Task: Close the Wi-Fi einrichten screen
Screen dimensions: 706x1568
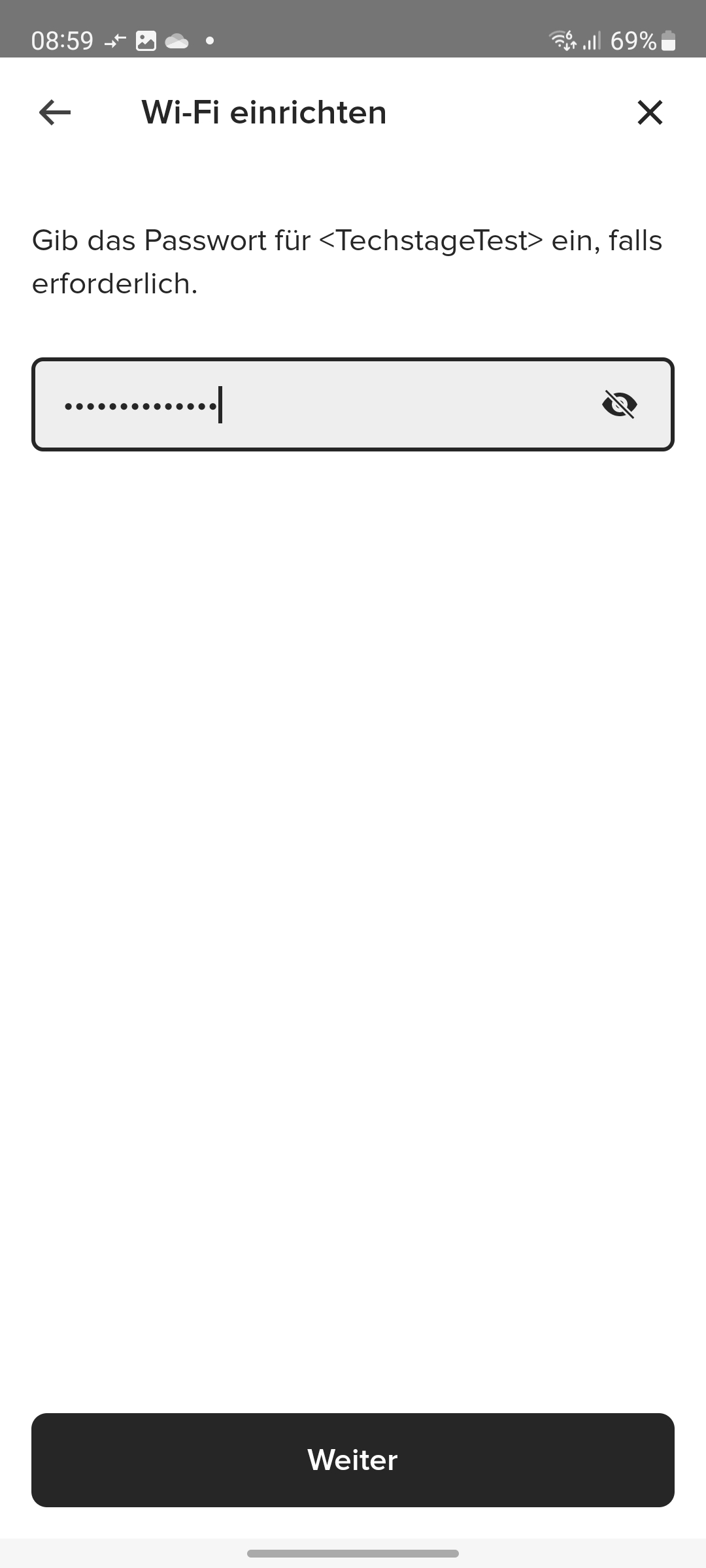Action: click(650, 112)
